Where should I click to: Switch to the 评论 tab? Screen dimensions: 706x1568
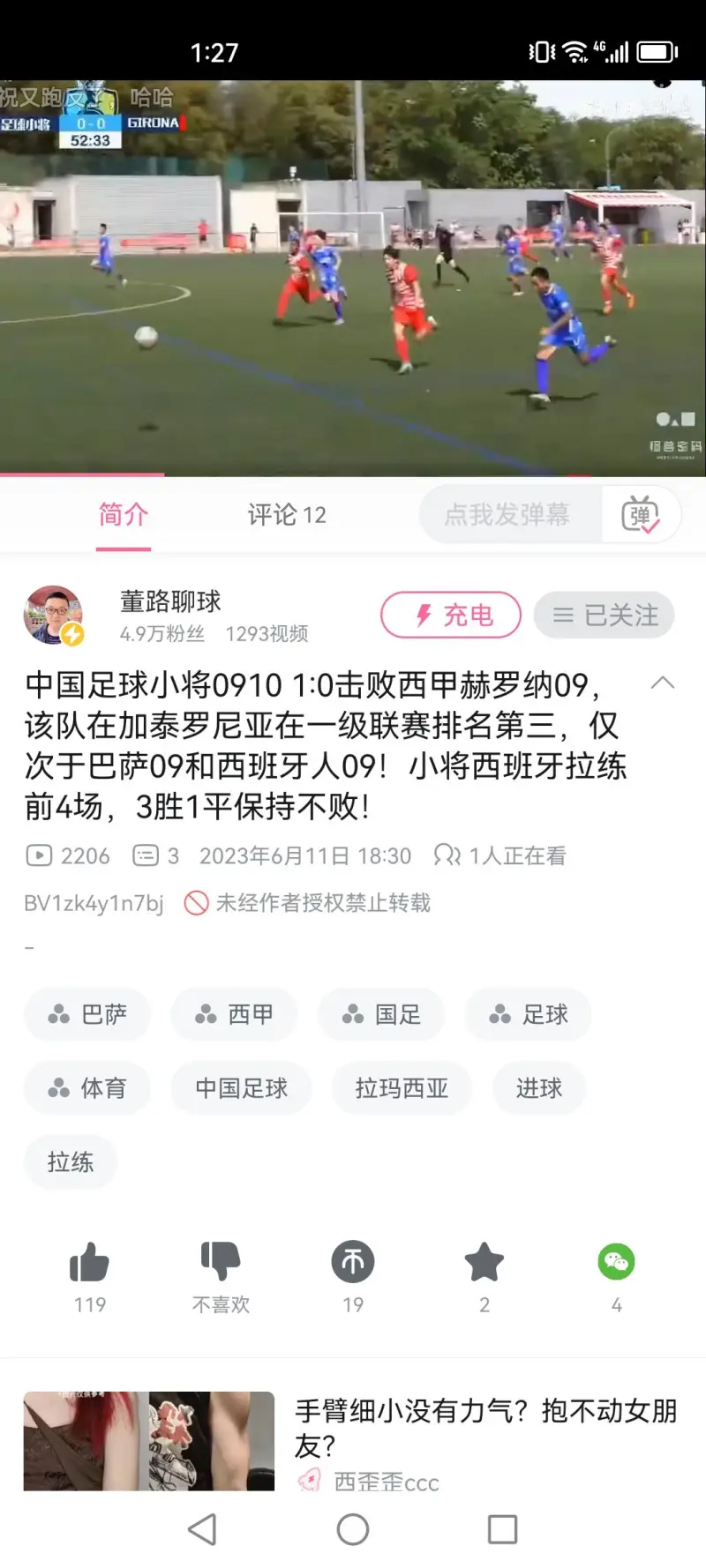(x=286, y=515)
